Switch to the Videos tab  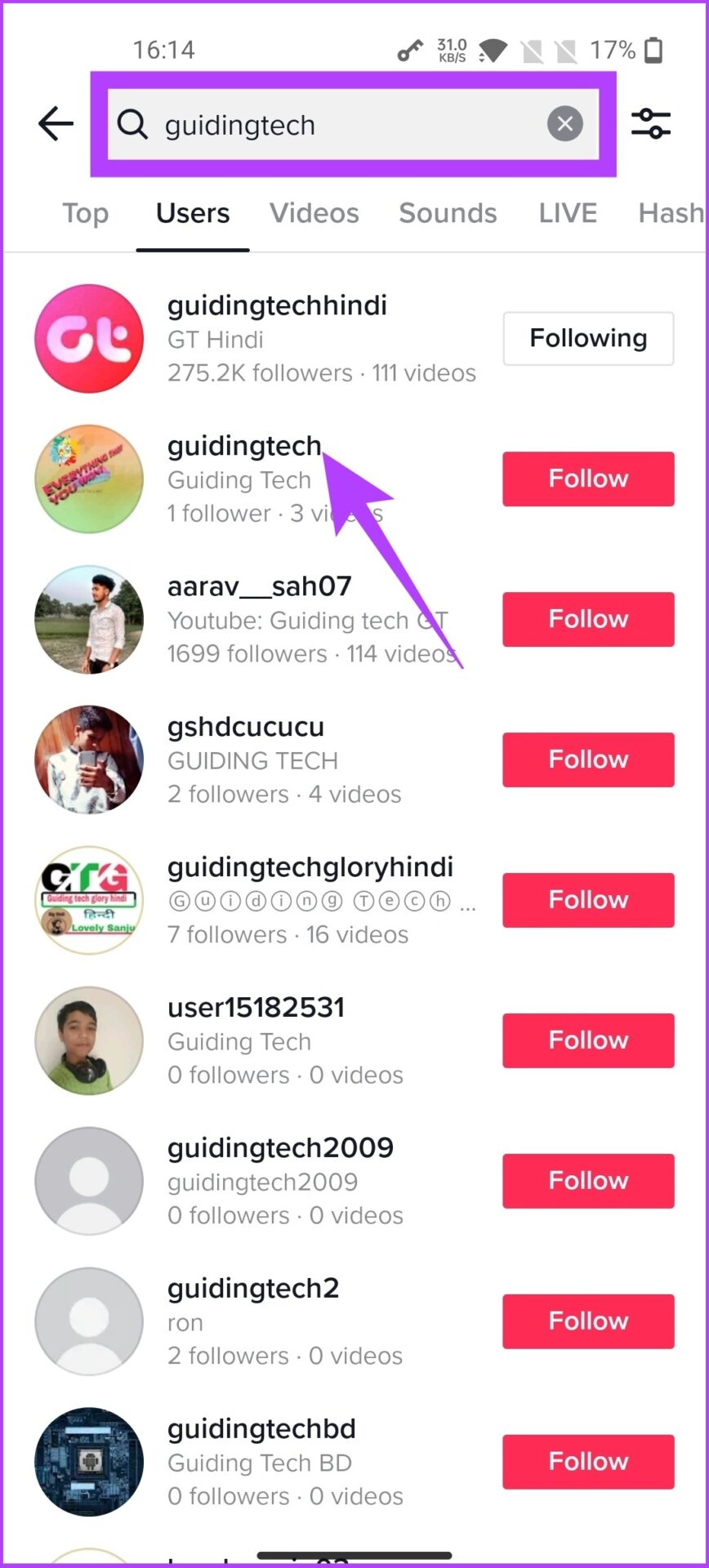[314, 213]
